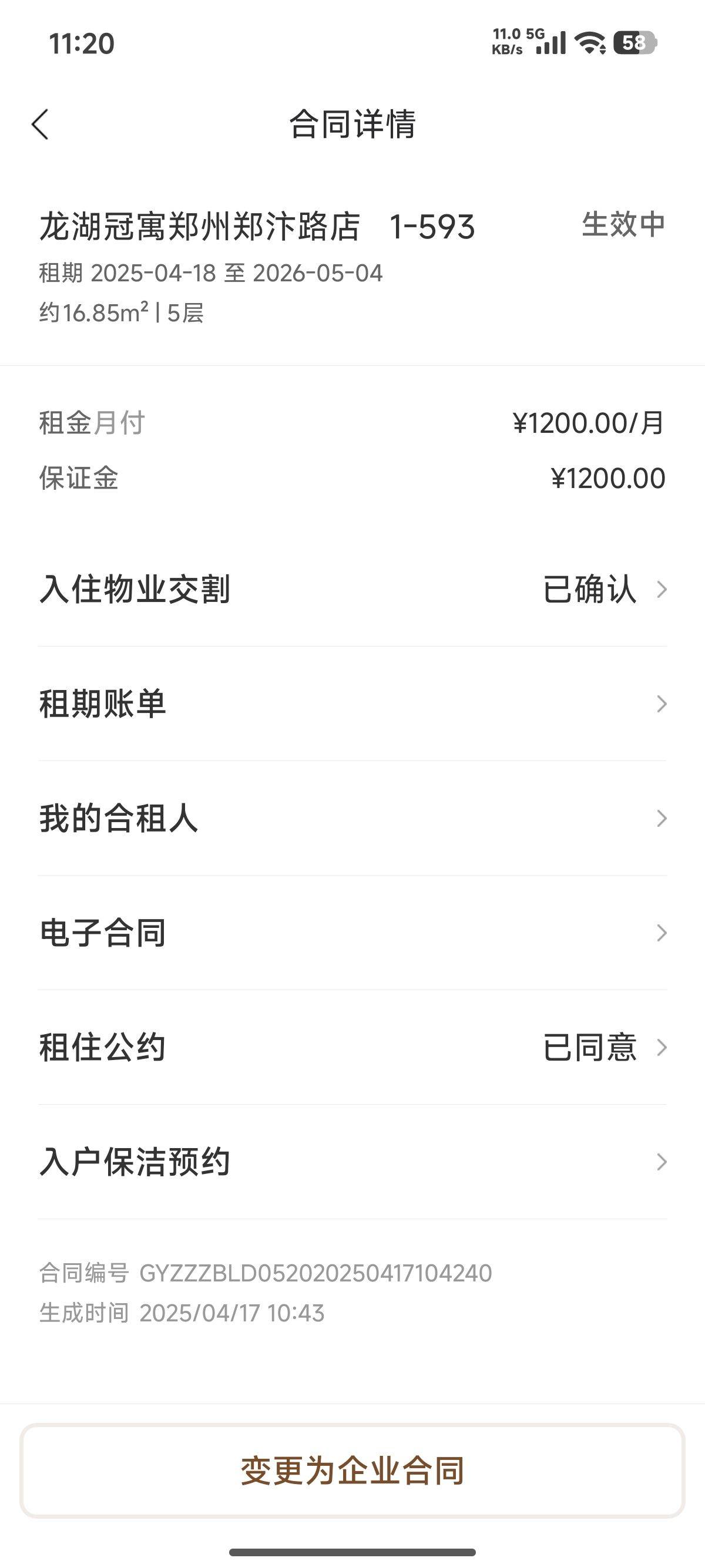Open 我的合租人 roommates list

point(352,818)
